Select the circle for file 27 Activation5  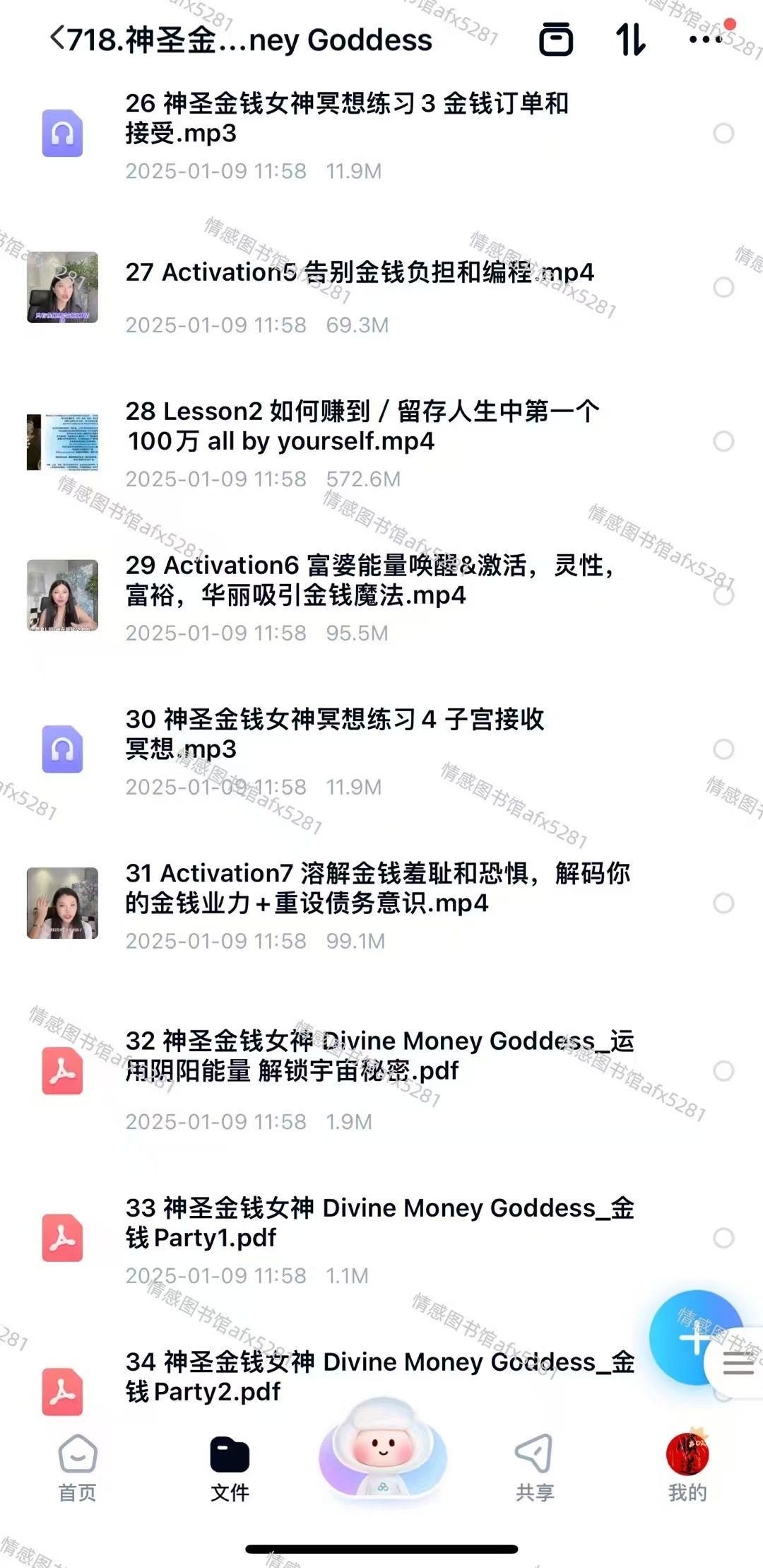[723, 288]
